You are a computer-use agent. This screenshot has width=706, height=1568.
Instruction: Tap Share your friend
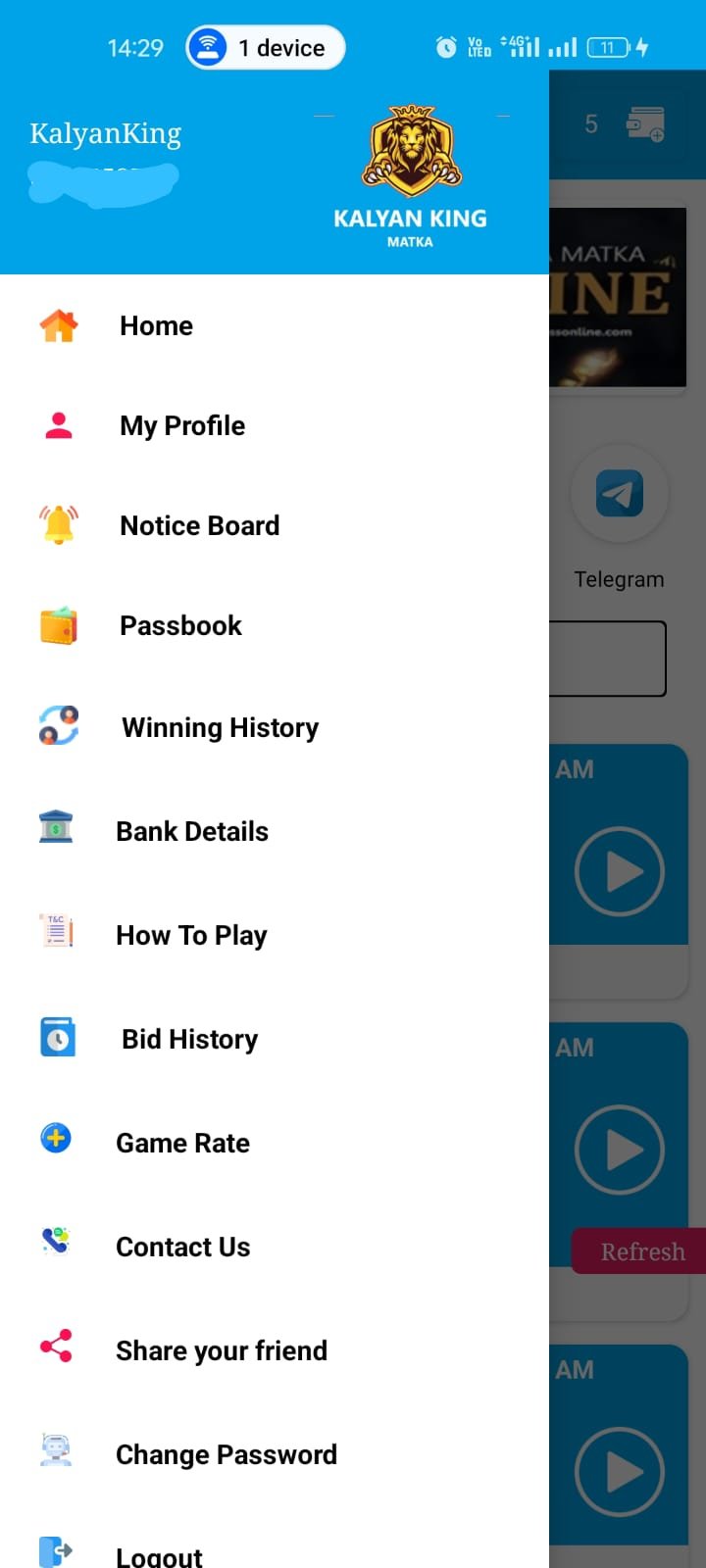pyautogui.click(x=222, y=1350)
